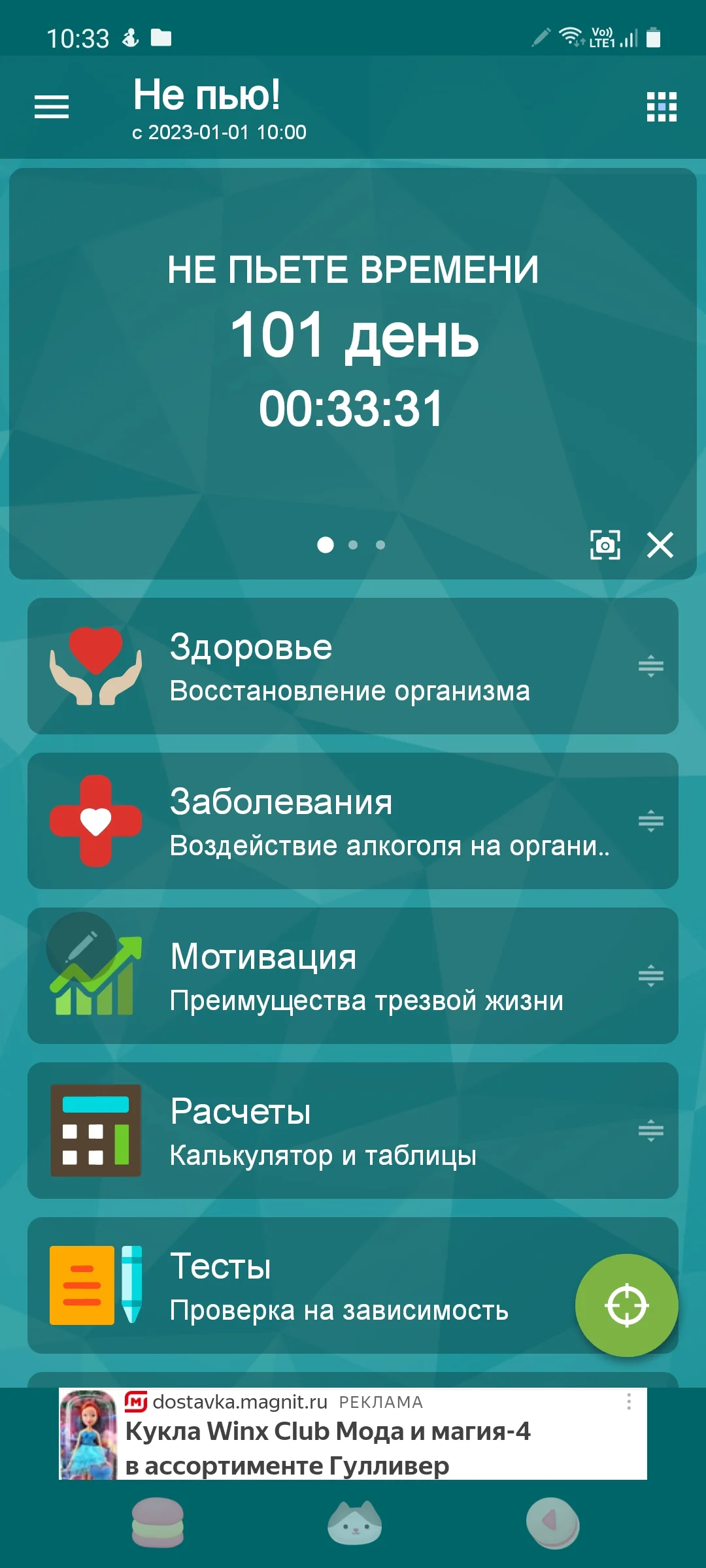The image size is (706, 1568).
Task: Open Заболевания section
Action: coord(353,821)
